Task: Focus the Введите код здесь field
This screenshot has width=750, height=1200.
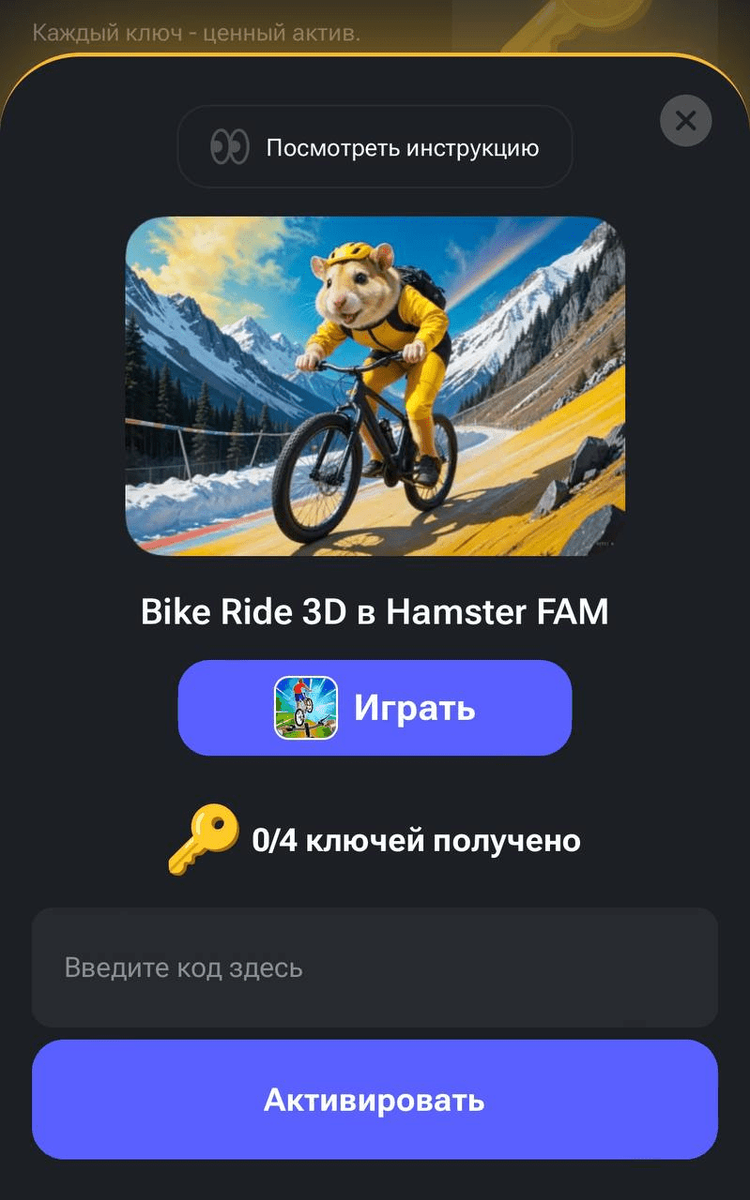Action: (375, 967)
